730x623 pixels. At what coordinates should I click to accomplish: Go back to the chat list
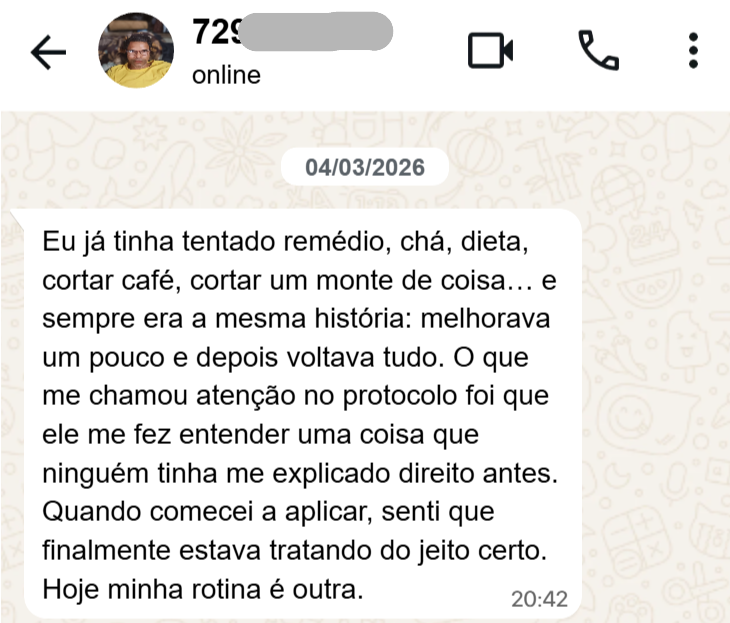48,53
